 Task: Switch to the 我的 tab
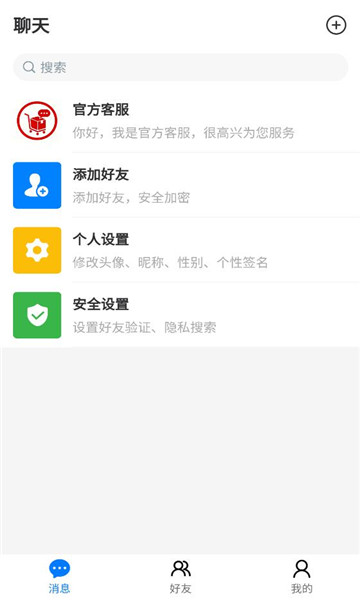click(x=301, y=576)
